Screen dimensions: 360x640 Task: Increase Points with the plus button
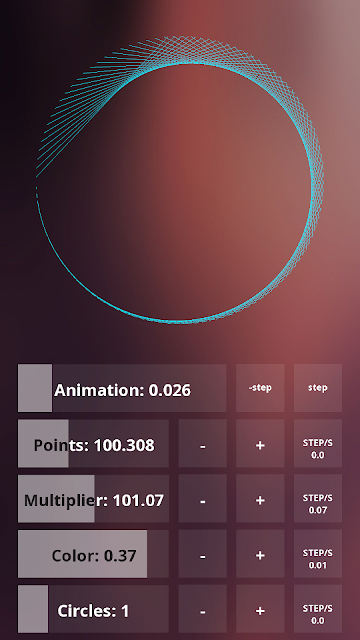click(x=260, y=443)
